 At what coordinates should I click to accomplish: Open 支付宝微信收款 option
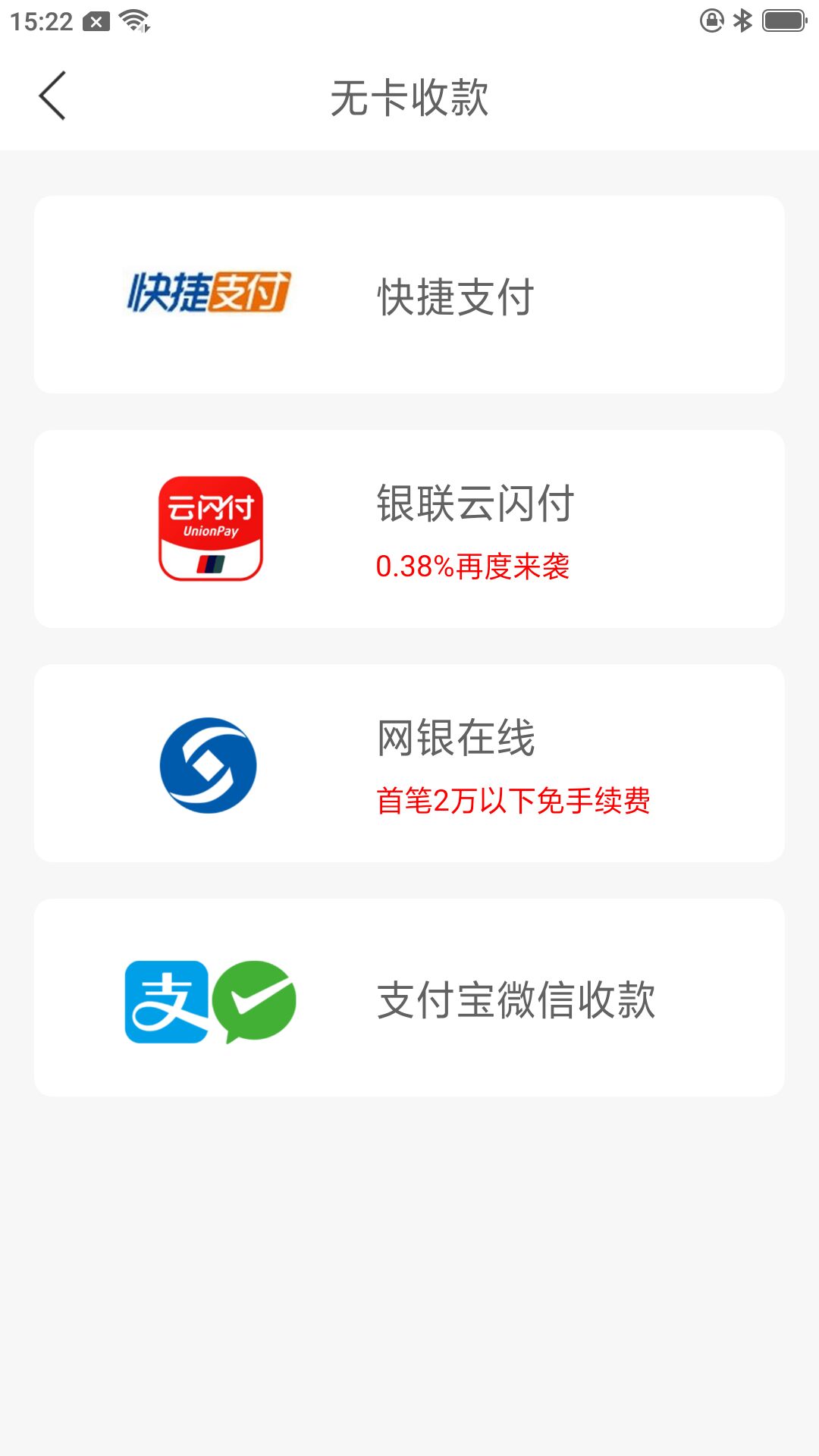pyautogui.click(x=409, y=999)
